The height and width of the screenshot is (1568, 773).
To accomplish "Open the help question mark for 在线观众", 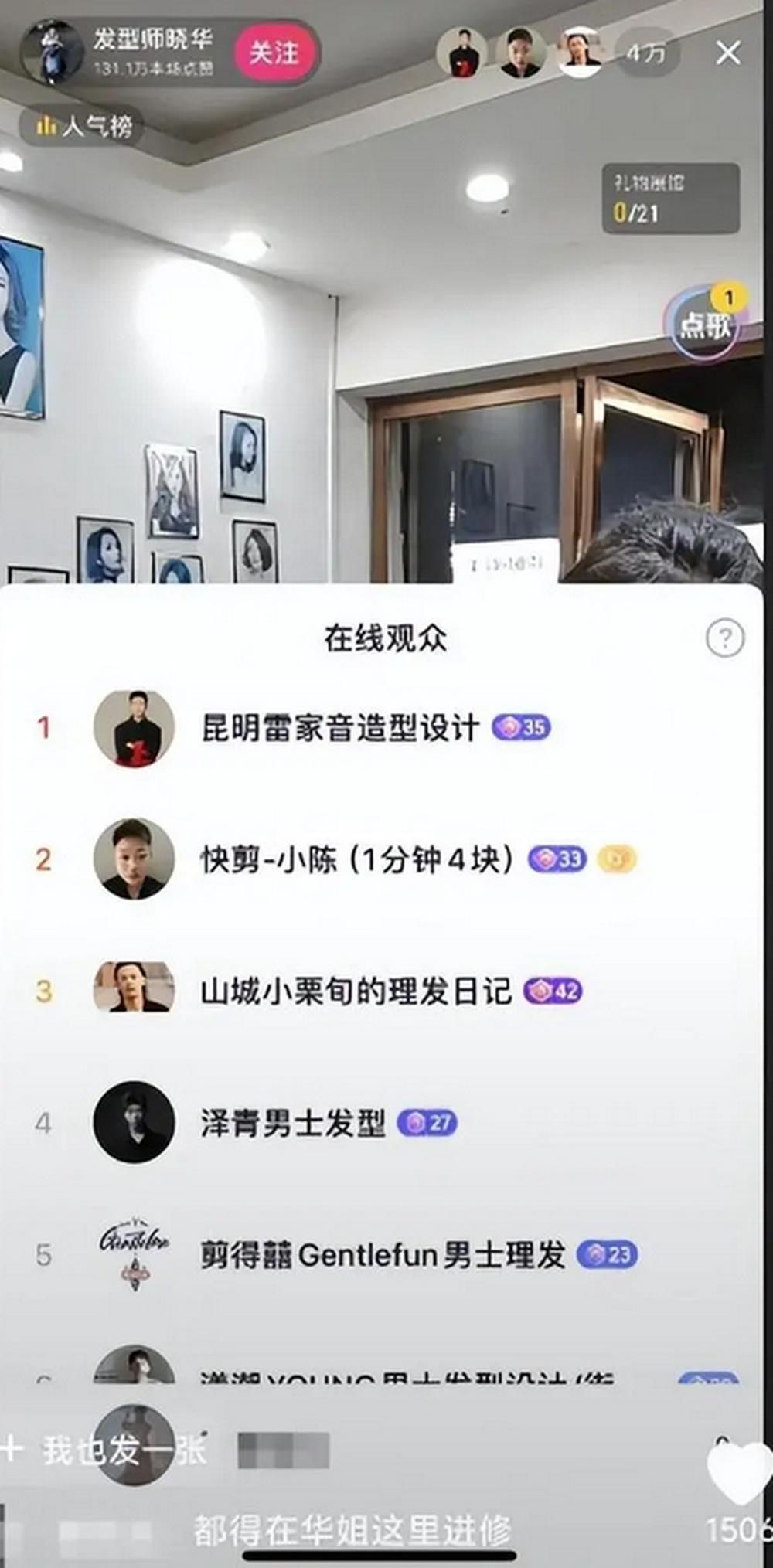I will click(x=724, y=638).
